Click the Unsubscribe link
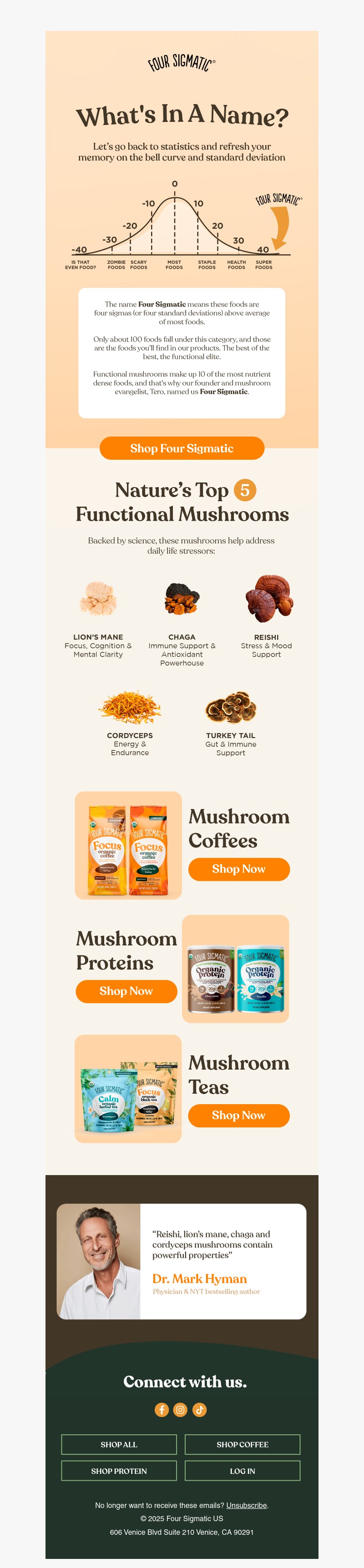This screenshot has width=364, height=1568. [x=247, y=1505]
